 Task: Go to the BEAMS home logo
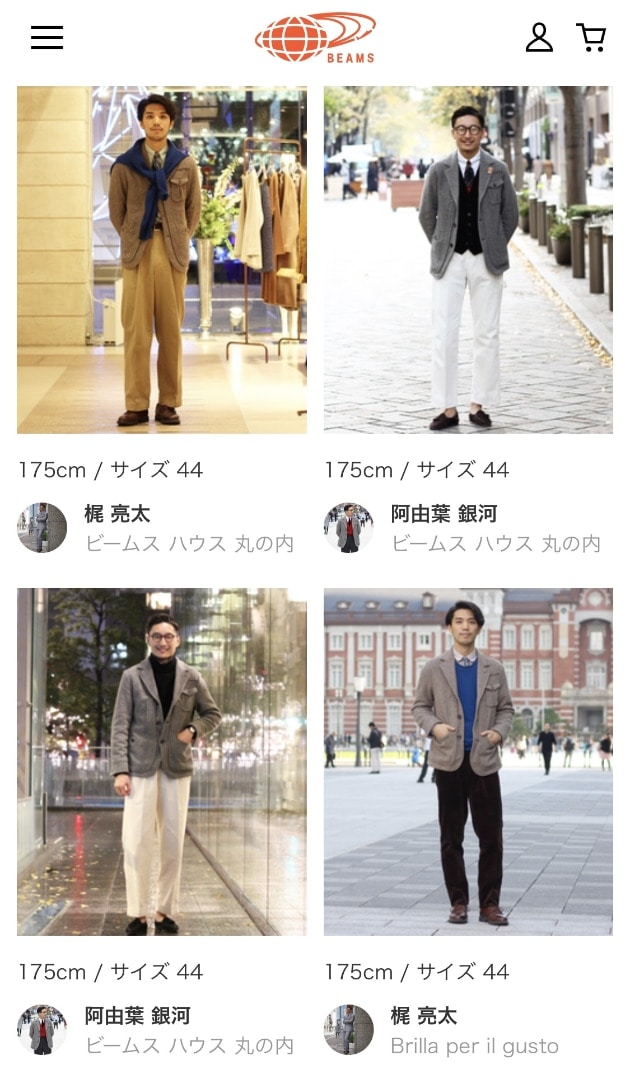[315, 38]
